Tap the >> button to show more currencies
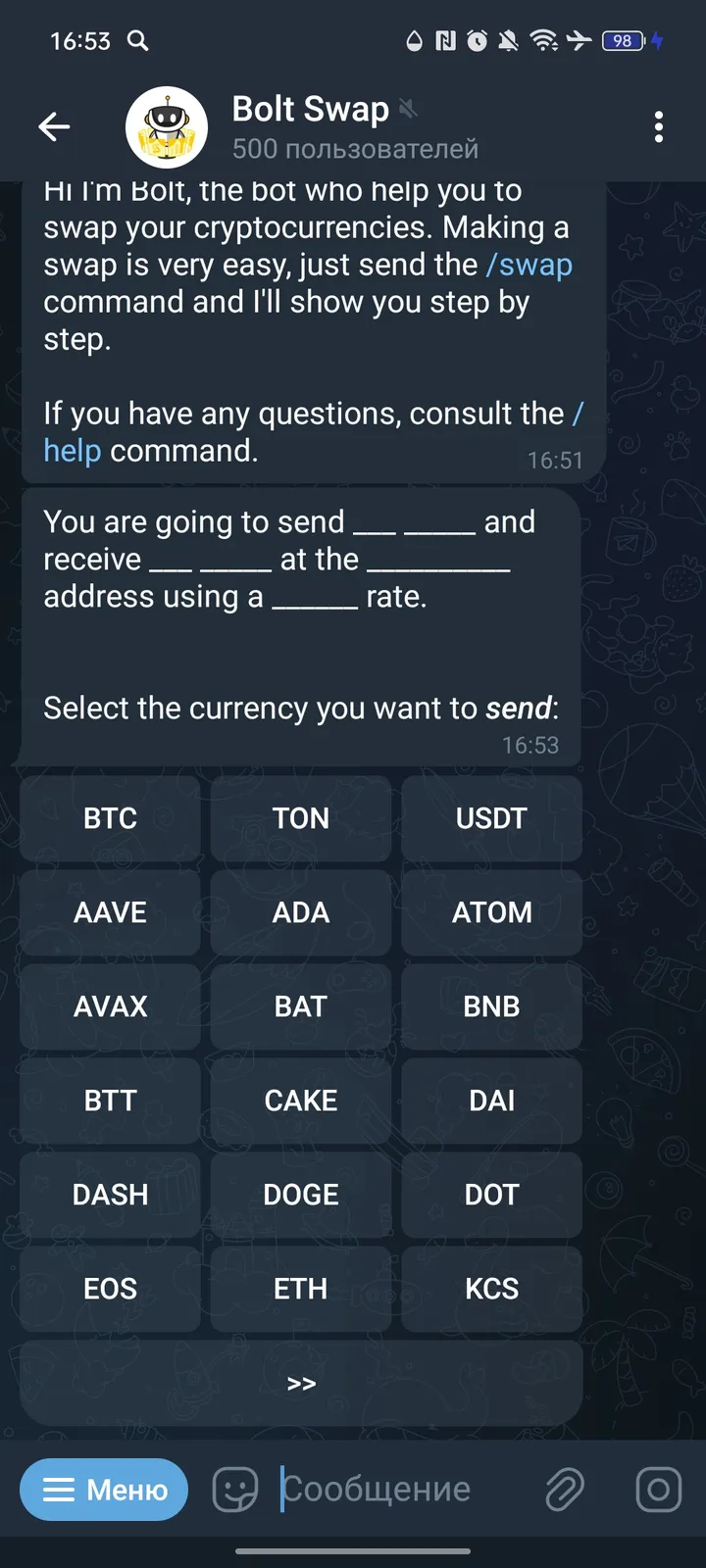The height and width of the screenshot is (1568, 706). coord(300,1383)
